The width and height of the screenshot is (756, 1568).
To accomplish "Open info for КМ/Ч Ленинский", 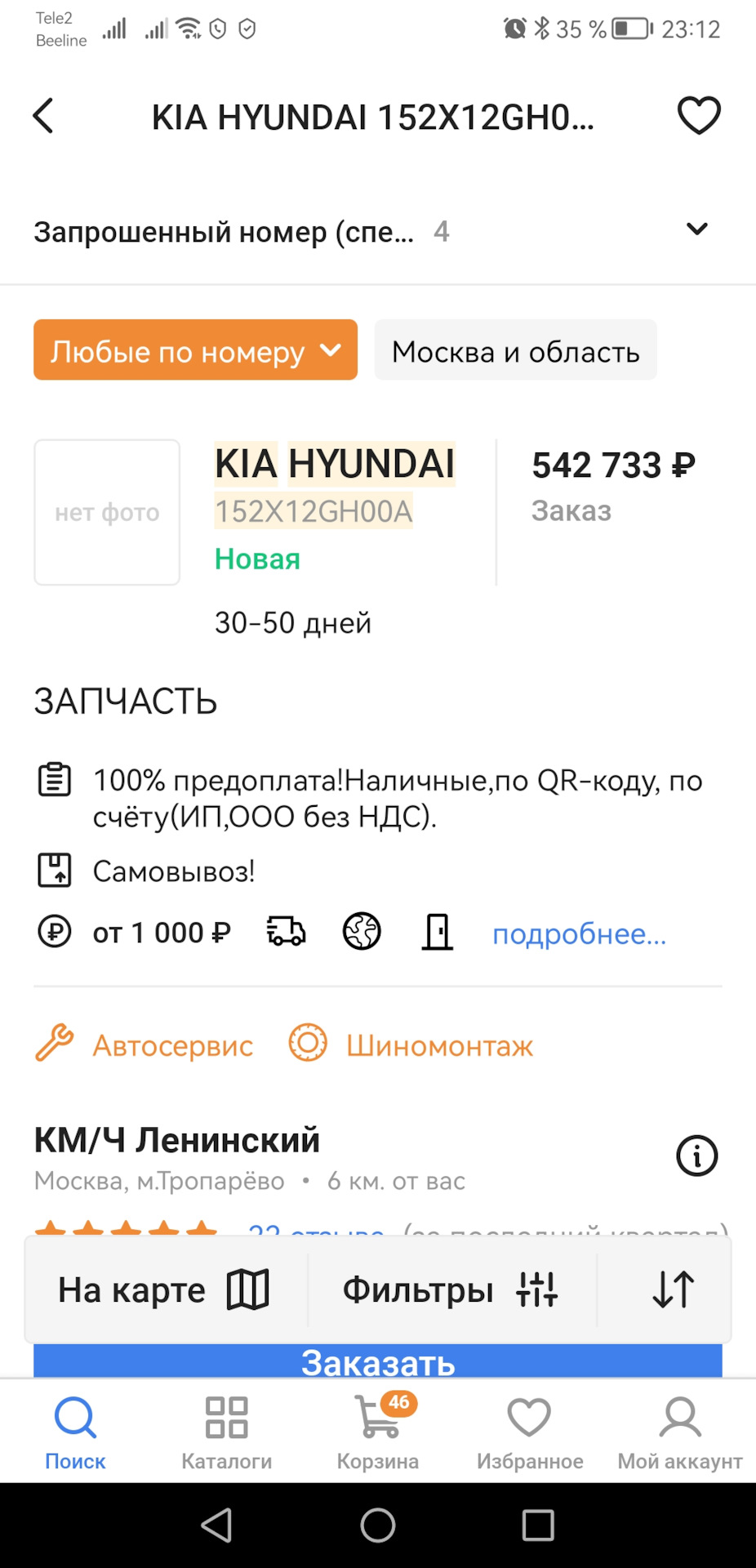I will click(696, 1156).
